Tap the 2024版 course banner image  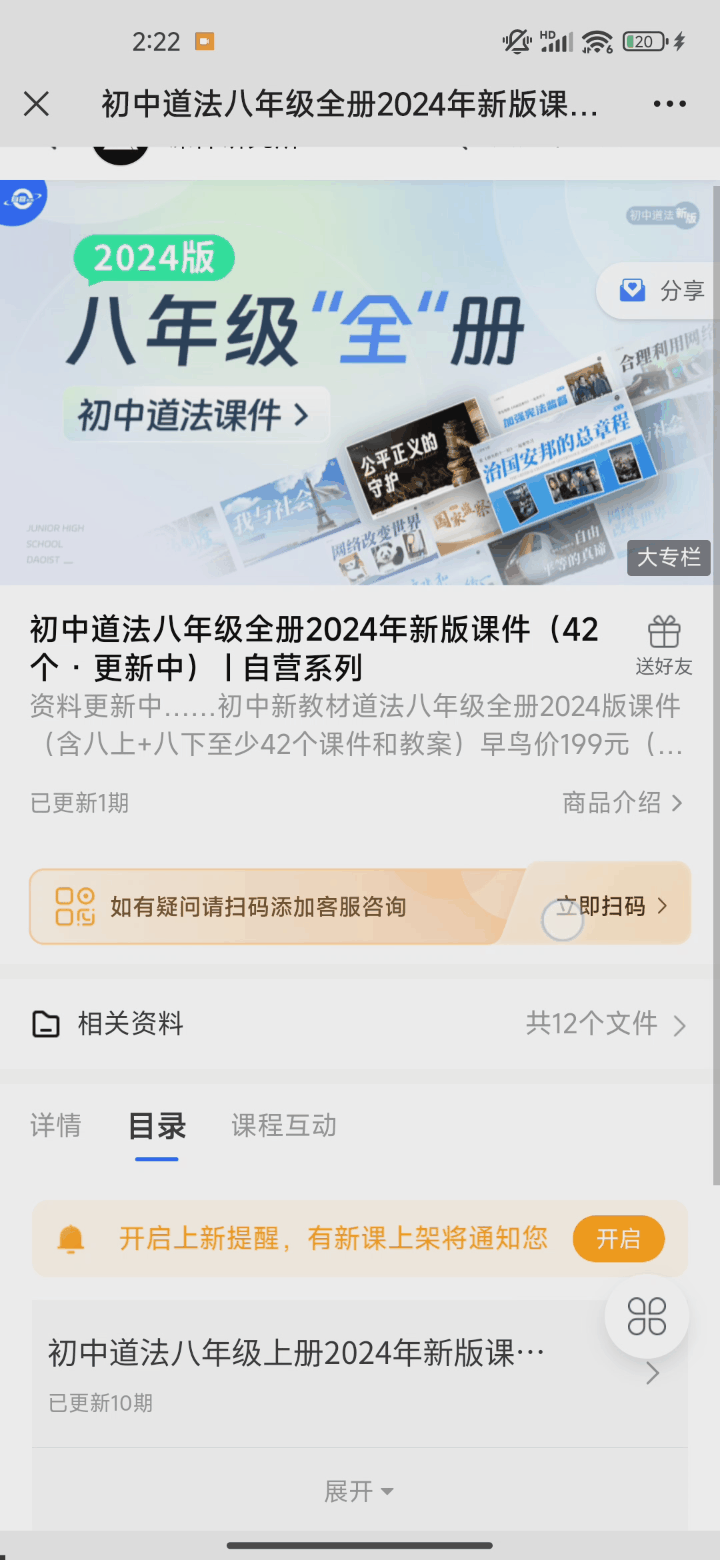tap(360, 380)
